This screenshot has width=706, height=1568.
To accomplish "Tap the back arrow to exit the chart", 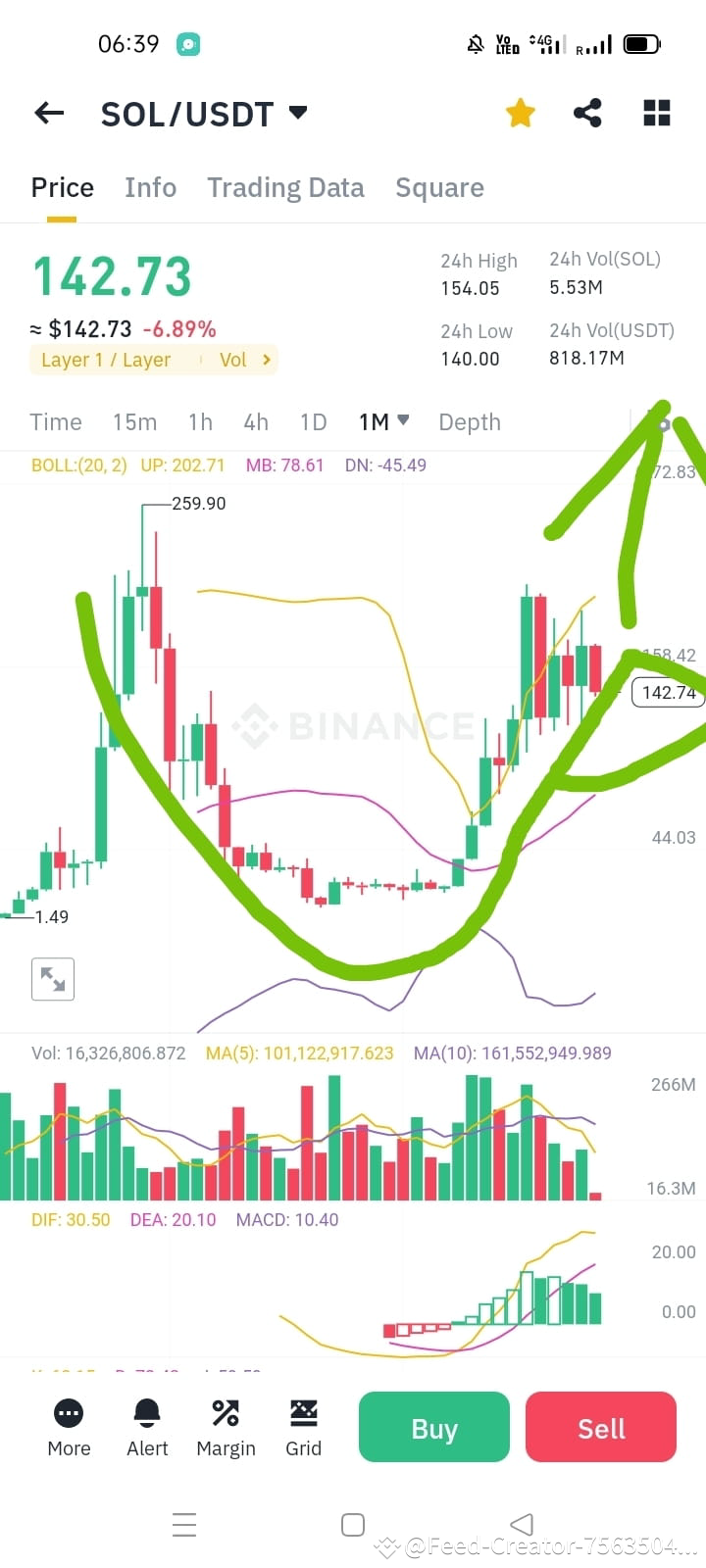I will (48, 113).
